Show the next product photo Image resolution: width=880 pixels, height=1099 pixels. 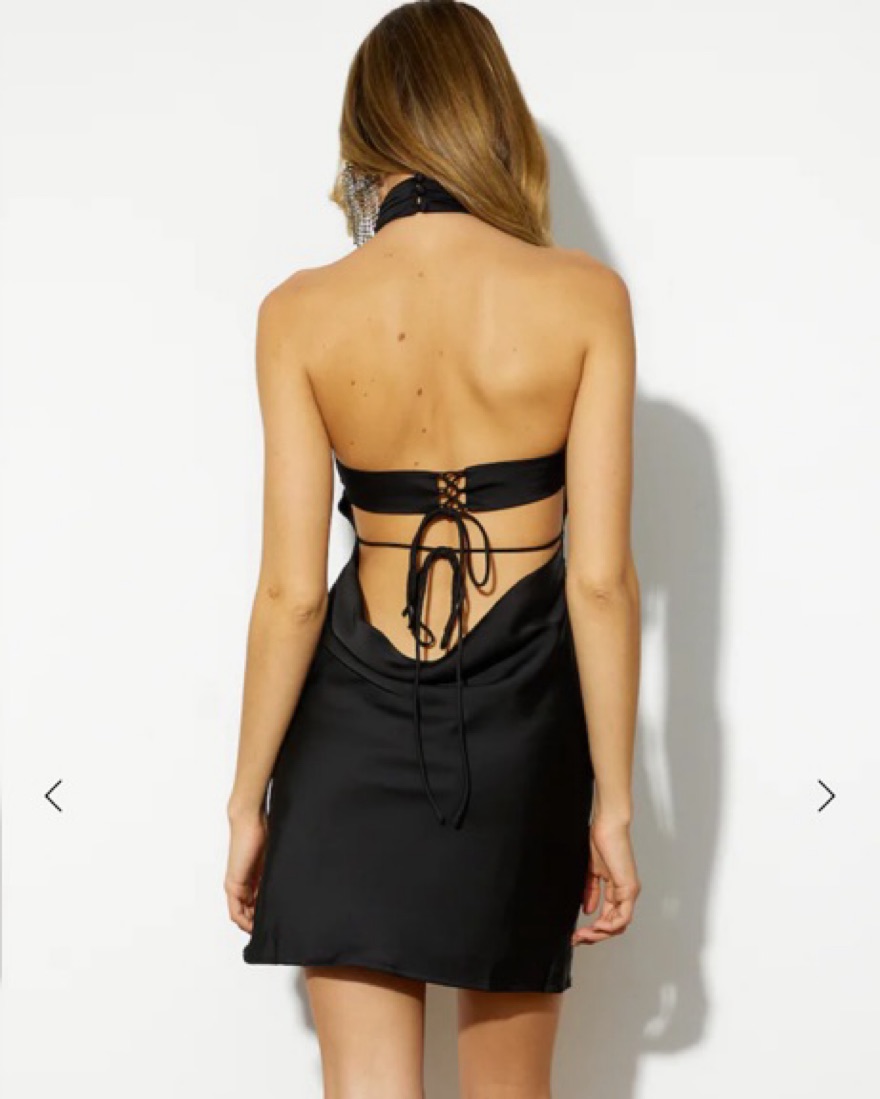tap(825, 796)
